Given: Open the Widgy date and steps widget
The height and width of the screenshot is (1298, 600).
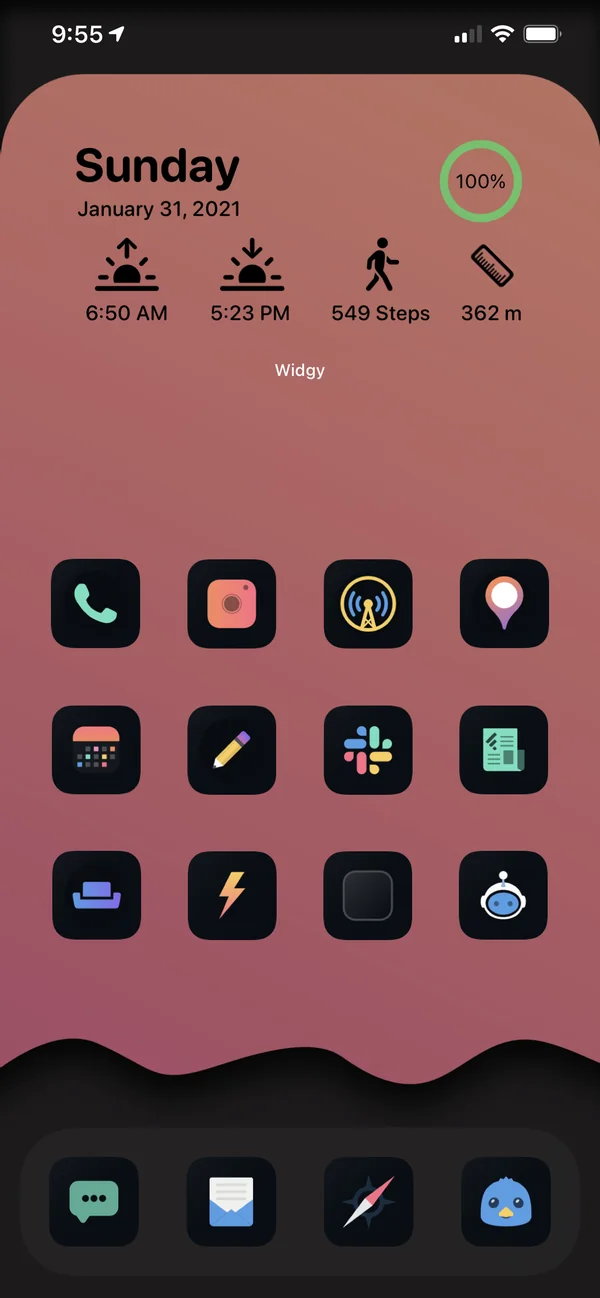Looking at the screenshot, I should coord(299,235).
